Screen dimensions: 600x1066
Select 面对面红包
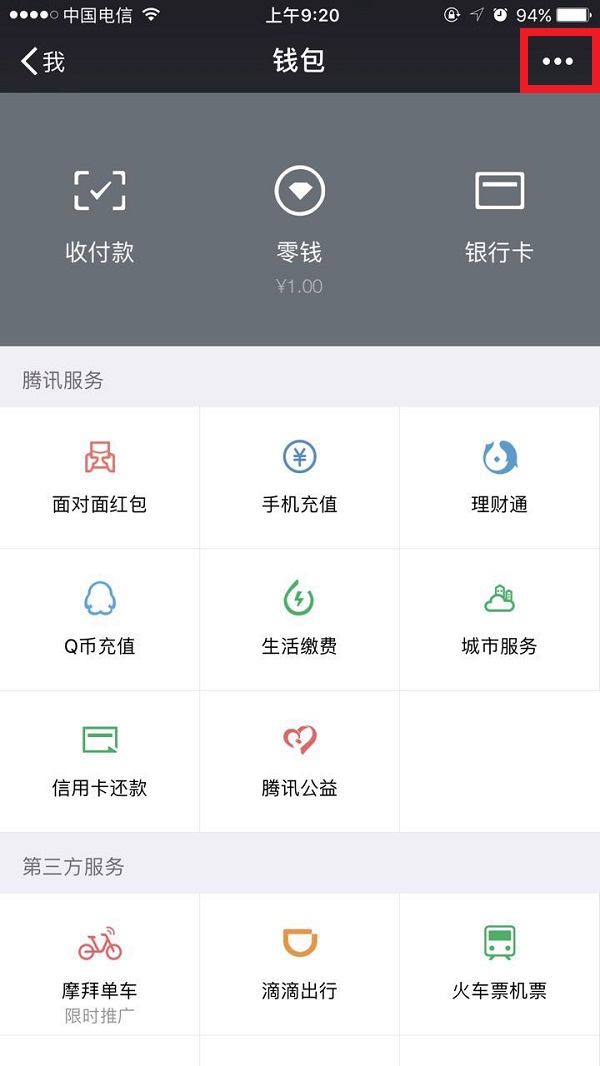pyautogui.click(x=100, y=477)
